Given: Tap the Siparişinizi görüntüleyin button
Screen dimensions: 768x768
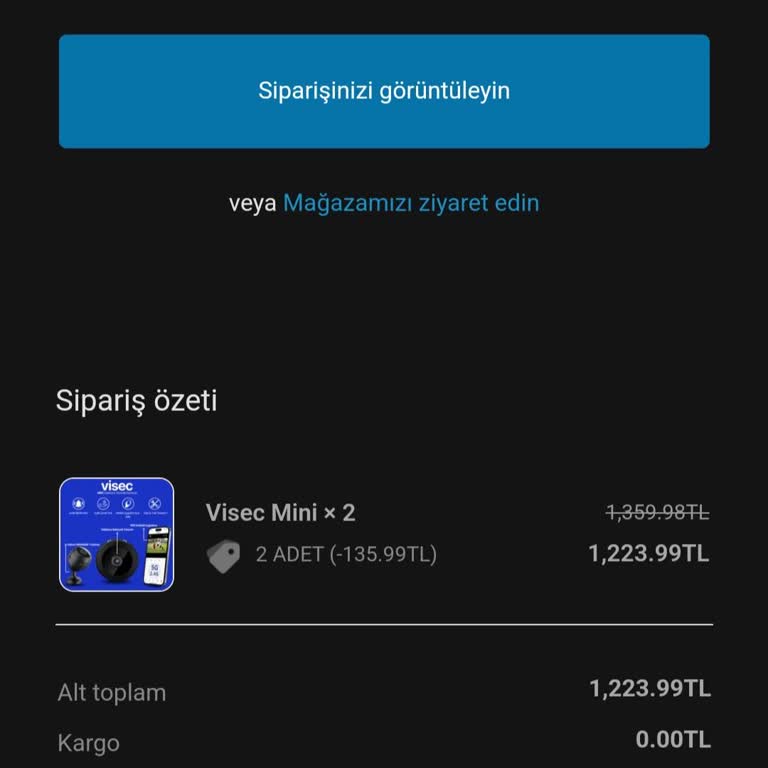Looking at the screenshot, I should (384, 91).
